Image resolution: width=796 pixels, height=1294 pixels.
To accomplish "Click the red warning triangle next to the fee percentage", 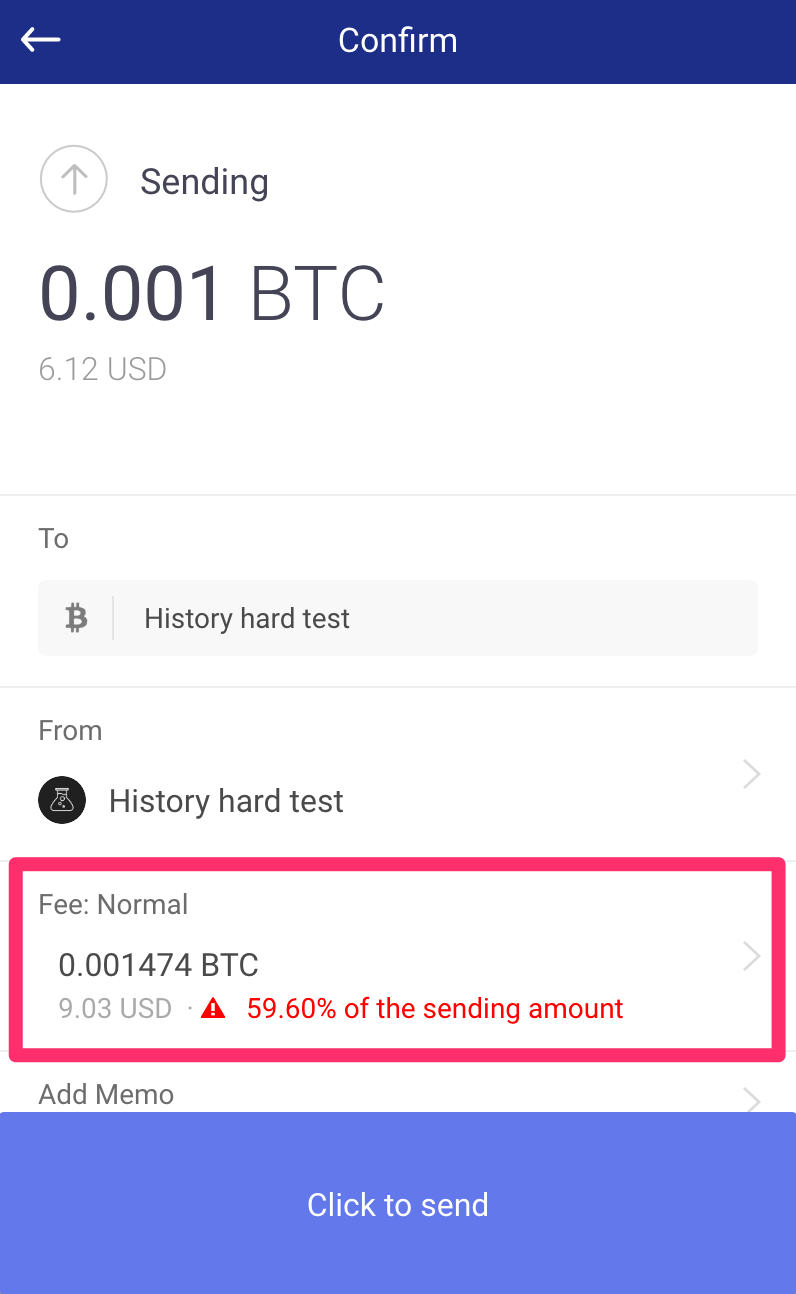I will click(x=213, y=1008).
